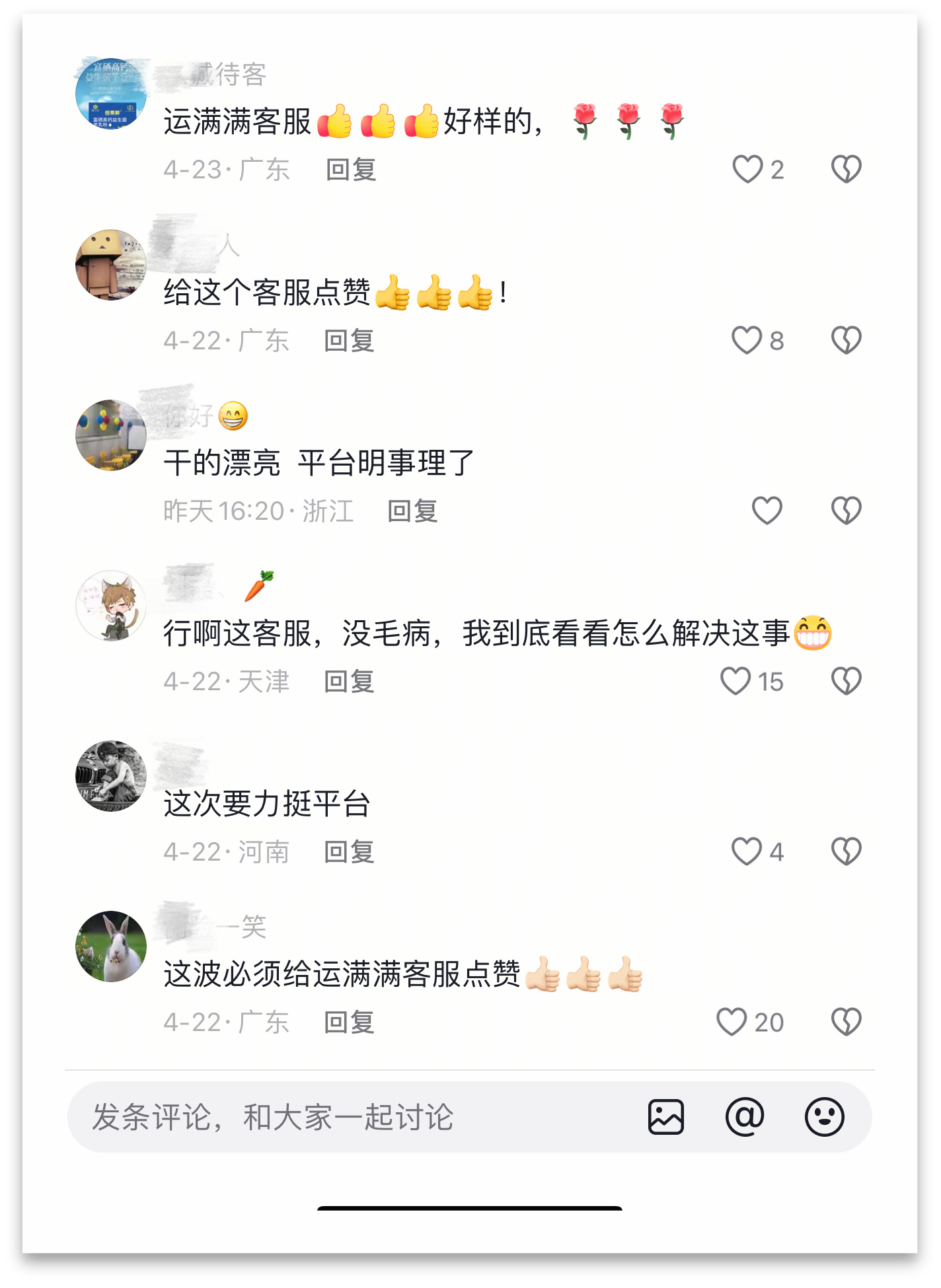Like the comment "这次要力挺平台"

tap(747, 851)
